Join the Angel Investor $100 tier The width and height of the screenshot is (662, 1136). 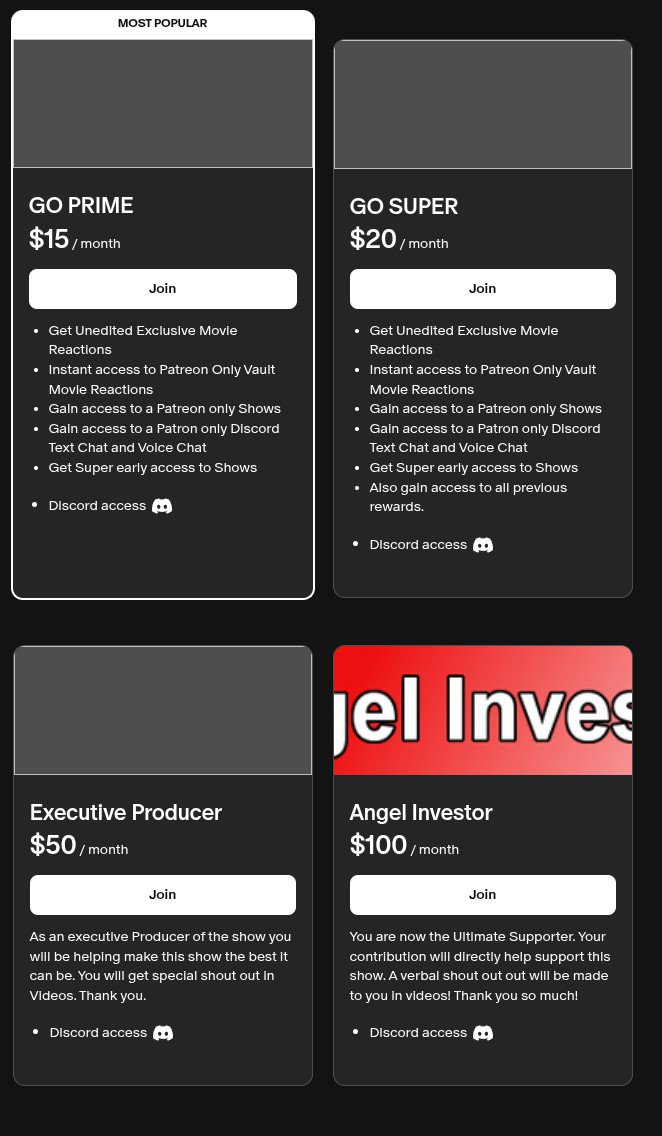click(482, 895)
